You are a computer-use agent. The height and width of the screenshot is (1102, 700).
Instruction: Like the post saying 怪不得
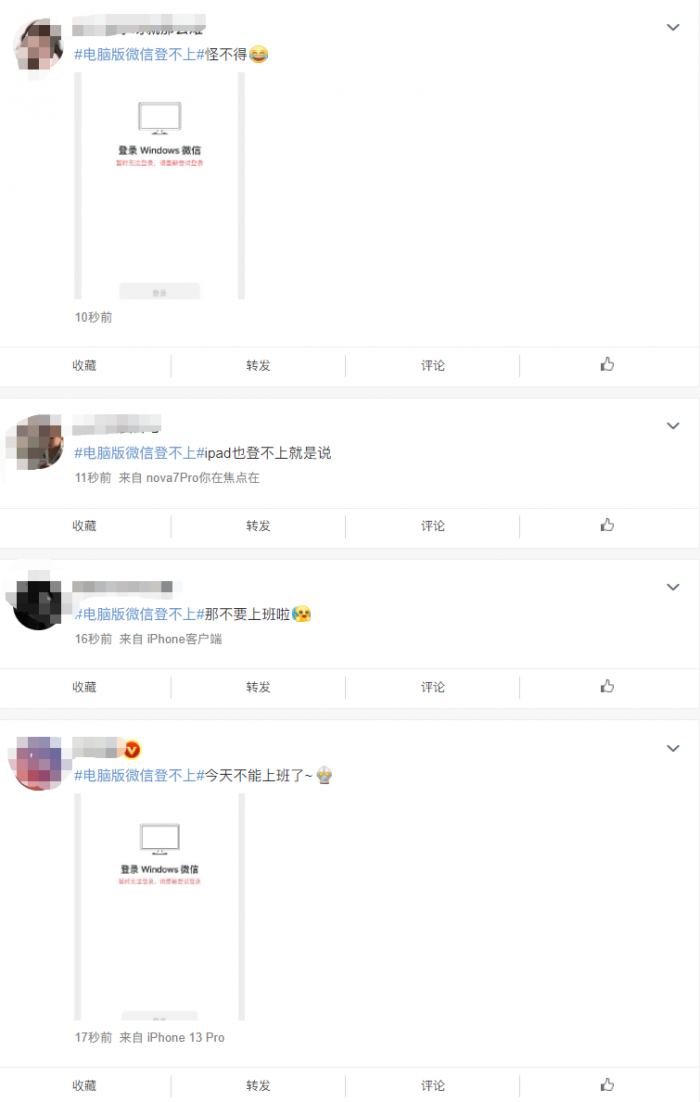coord(607,365)
